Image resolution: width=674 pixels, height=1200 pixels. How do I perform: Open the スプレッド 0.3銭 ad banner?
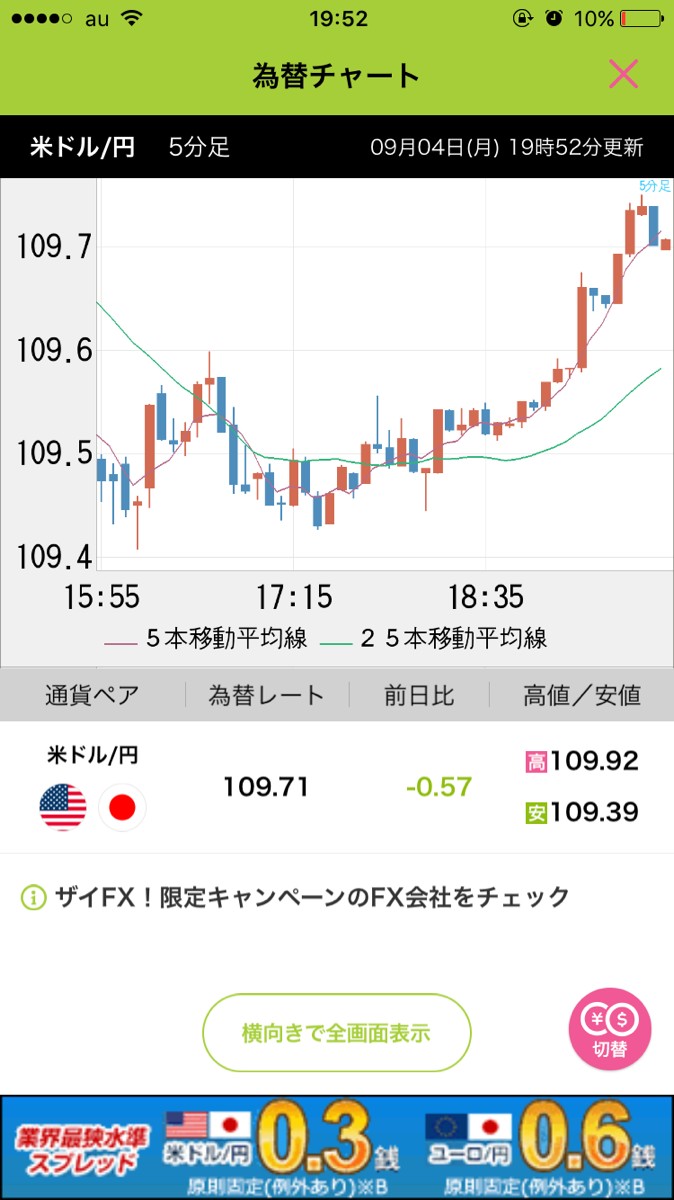point(337,1147)
